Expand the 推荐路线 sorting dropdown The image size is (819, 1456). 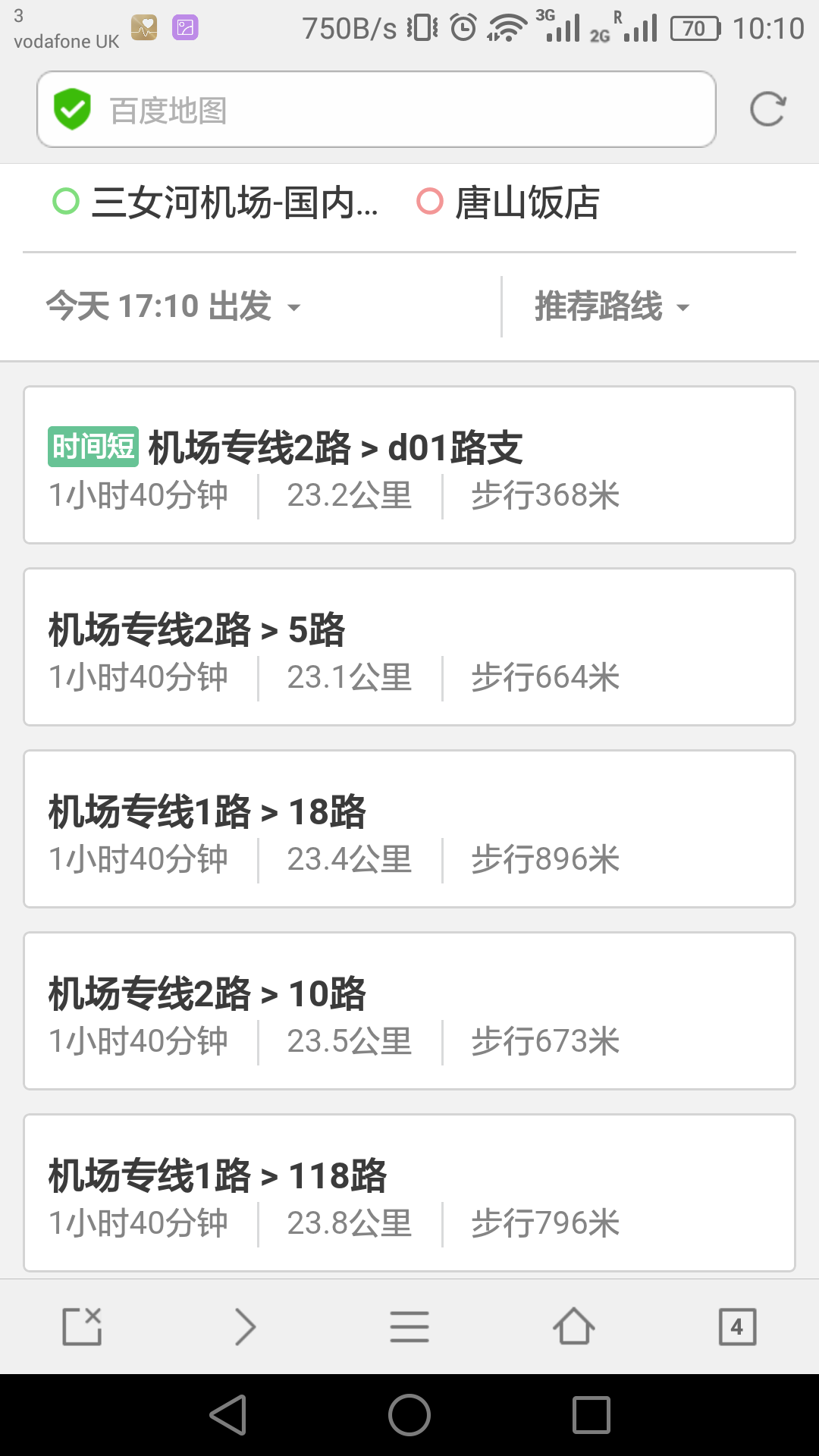[612, 306]
